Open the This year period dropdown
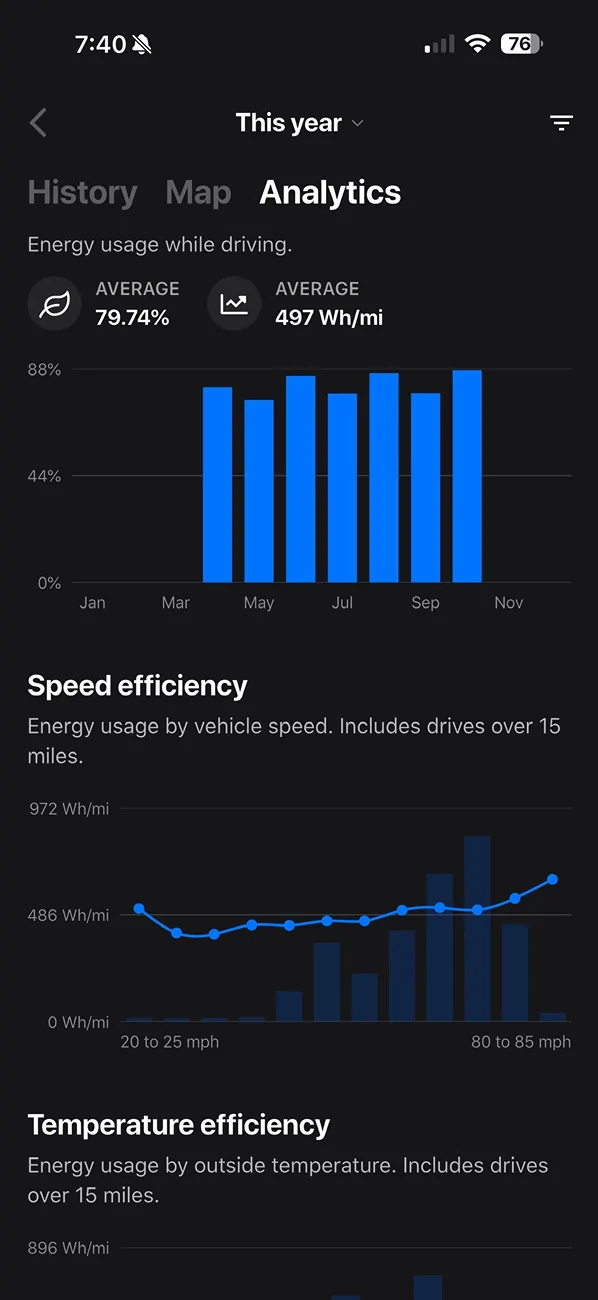Viewport: 598px width, 1300px height. pyautogui.click(x=299, y=123)
